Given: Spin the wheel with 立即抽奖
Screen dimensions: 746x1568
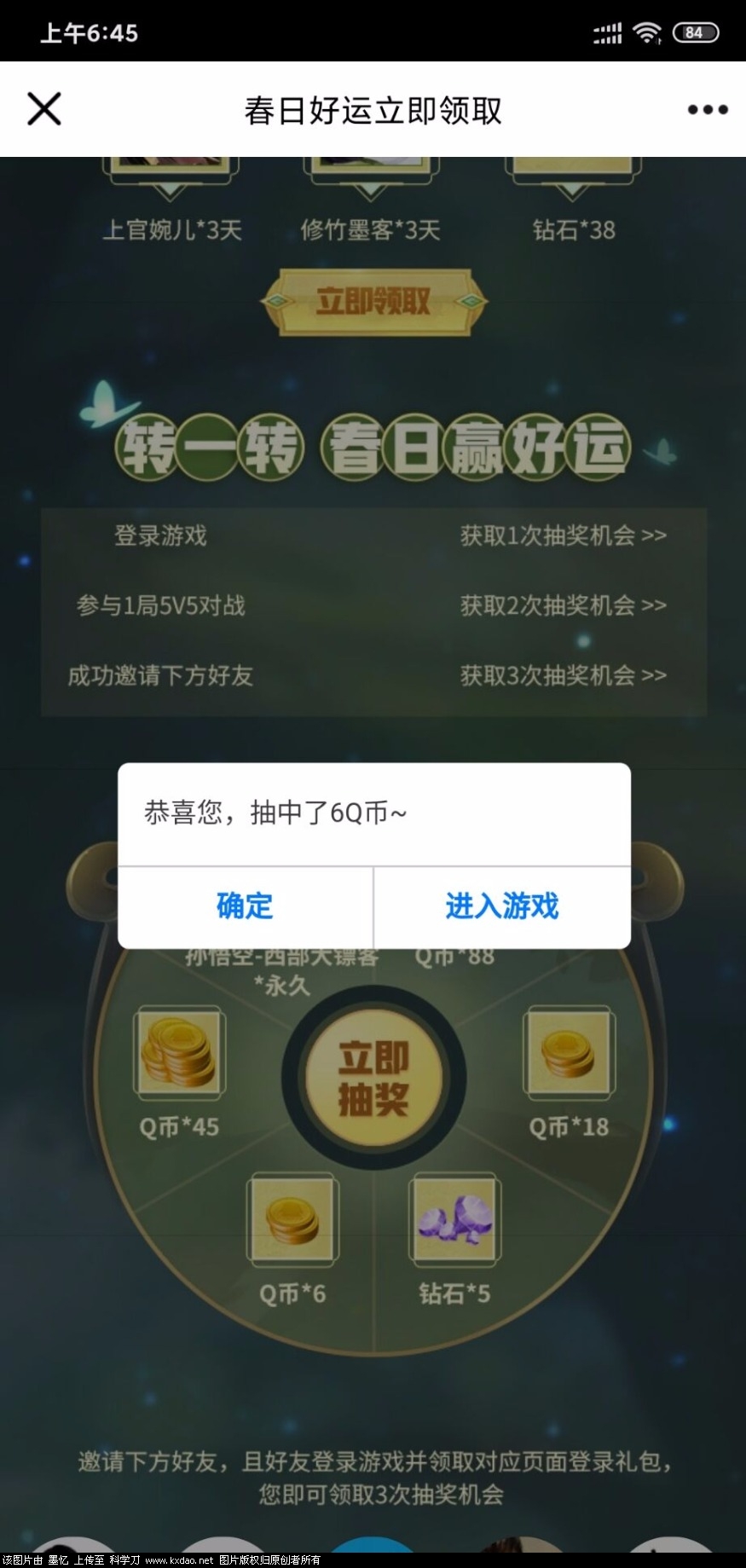Looking at the screenshot, I should coord(373,1078).
